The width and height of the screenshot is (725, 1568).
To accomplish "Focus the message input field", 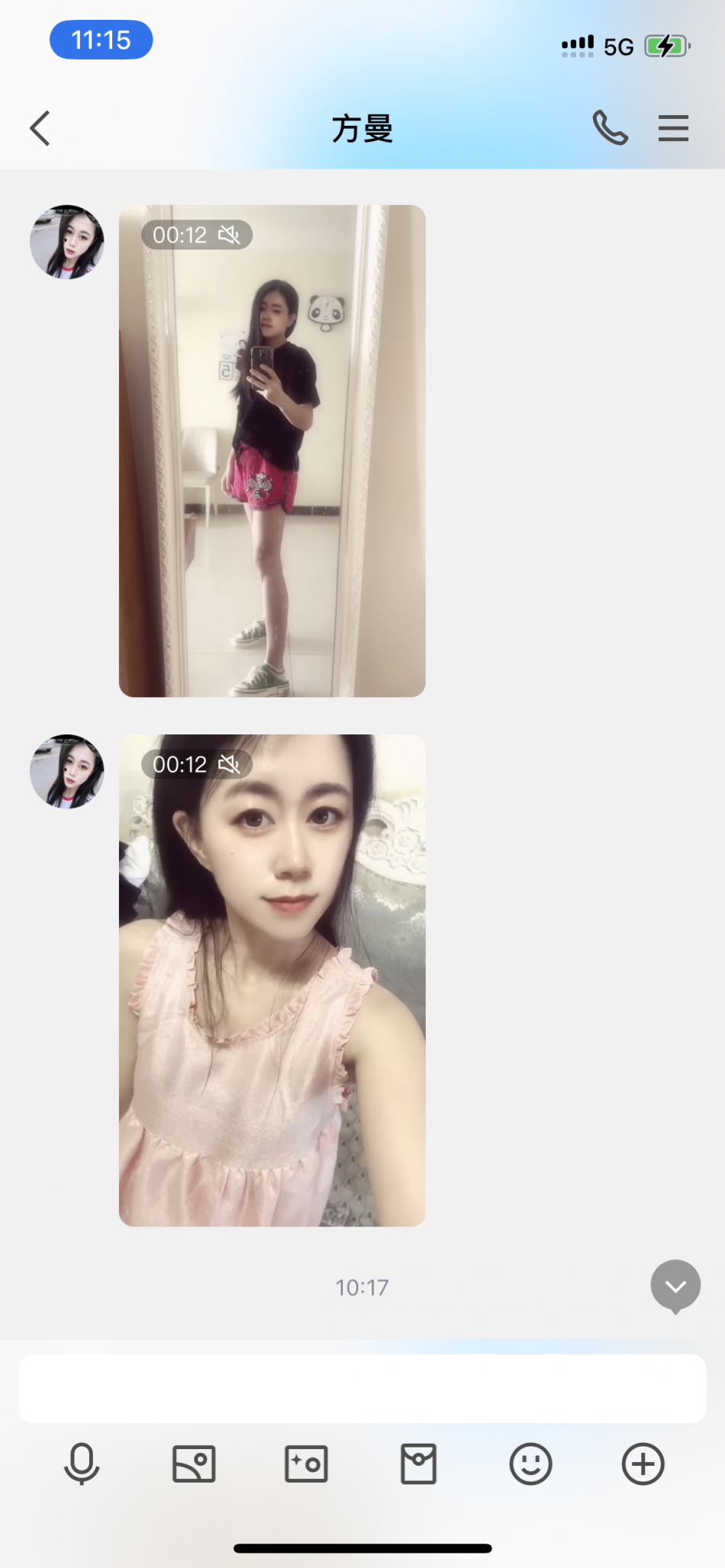I will (x=362, y=1389).
